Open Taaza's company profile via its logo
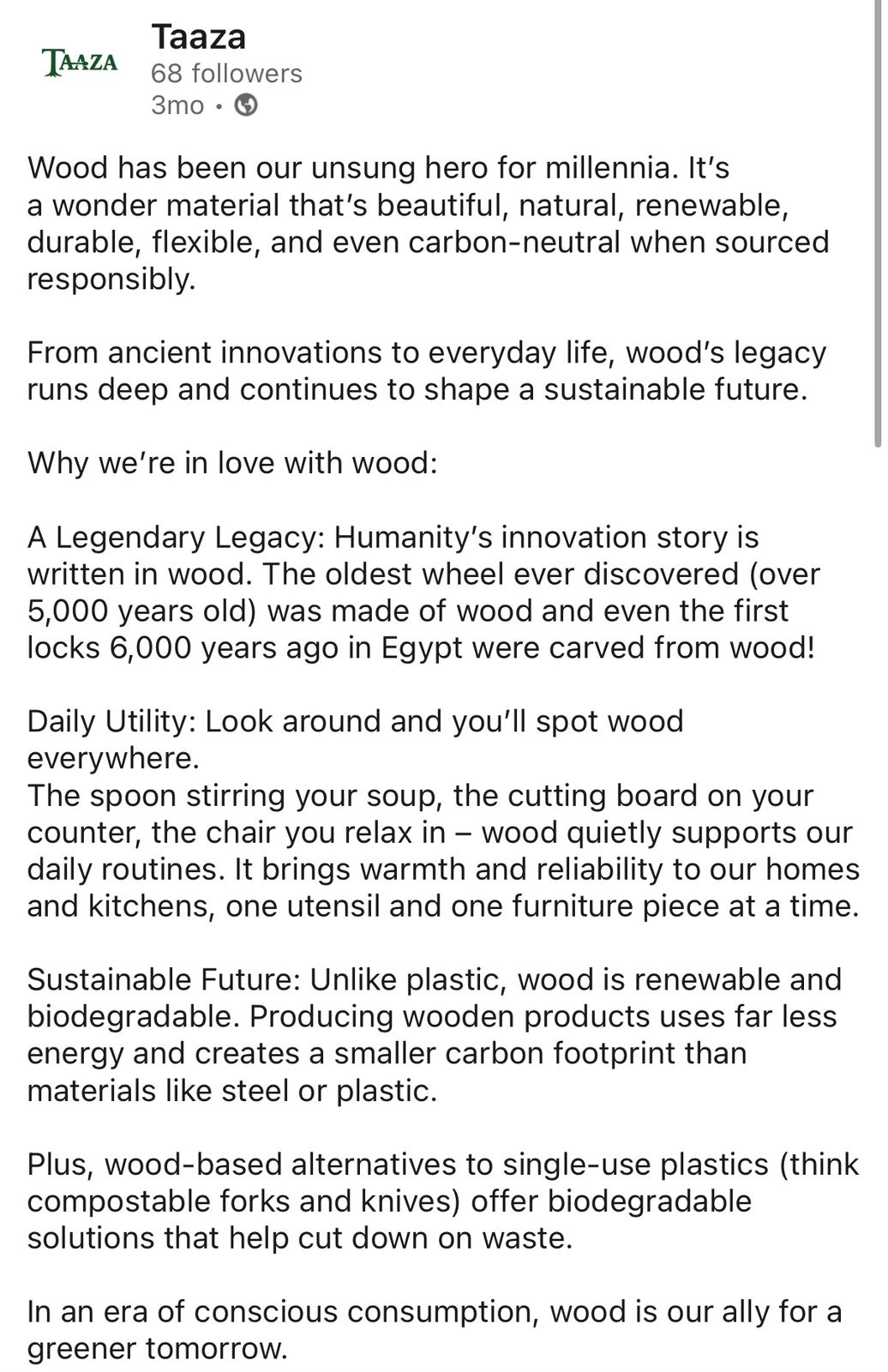 [80, 63]
